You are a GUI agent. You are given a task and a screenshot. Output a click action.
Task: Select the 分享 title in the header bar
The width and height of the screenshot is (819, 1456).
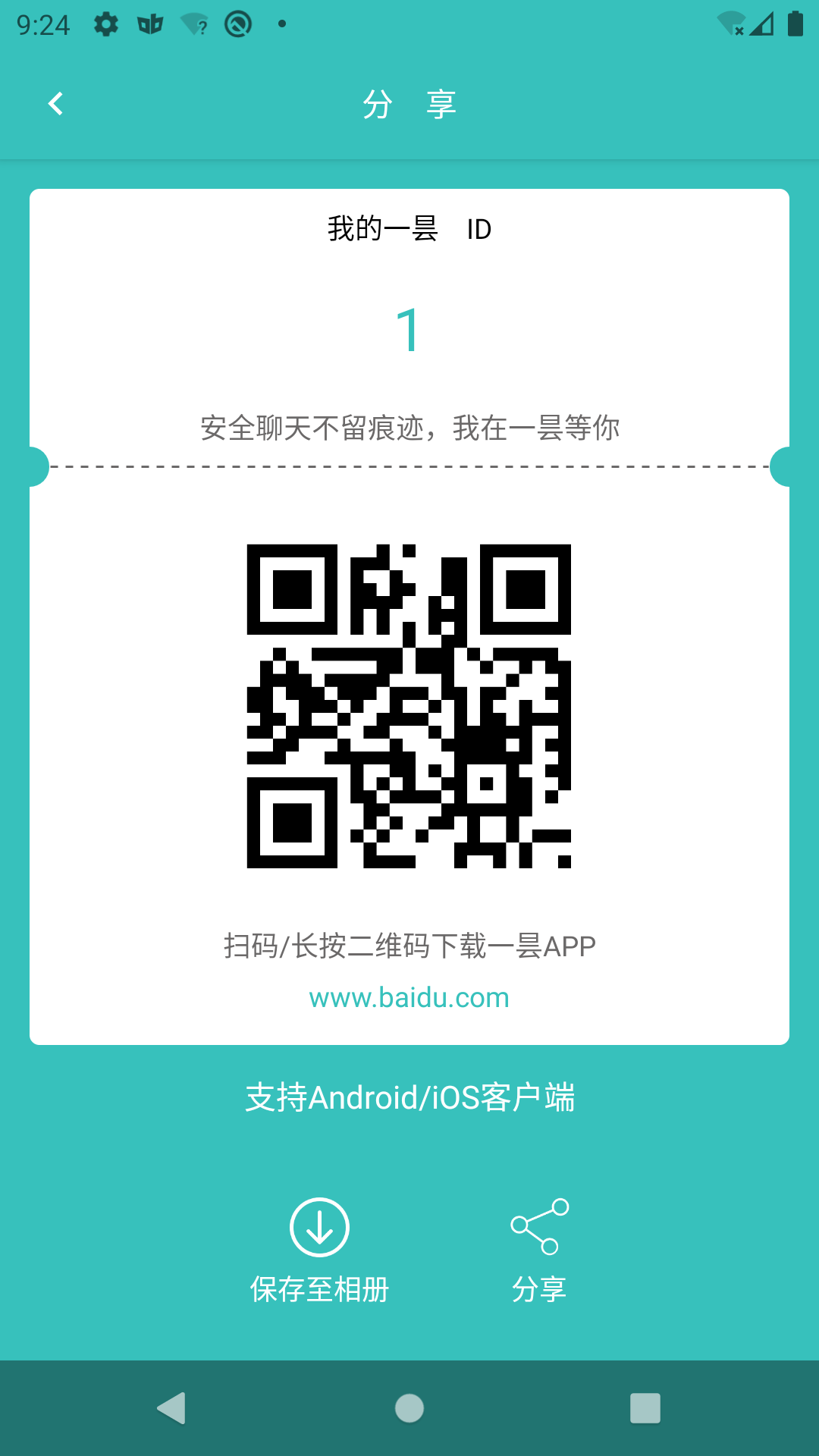pyautogui.click(x=409, y=103)
